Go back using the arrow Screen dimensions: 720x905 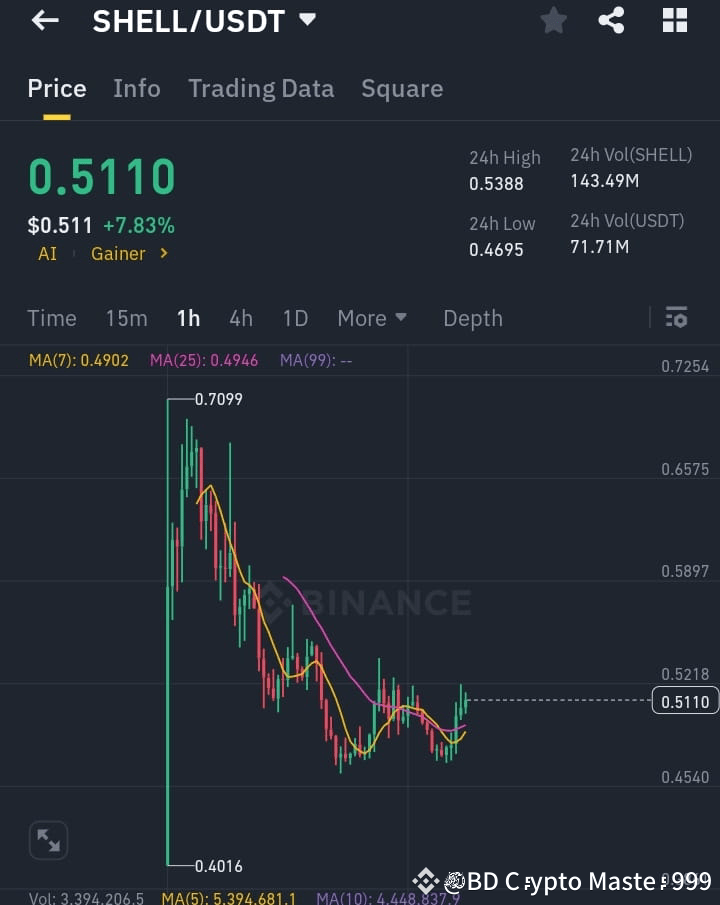pyautogui.click(x=45, y=20)
